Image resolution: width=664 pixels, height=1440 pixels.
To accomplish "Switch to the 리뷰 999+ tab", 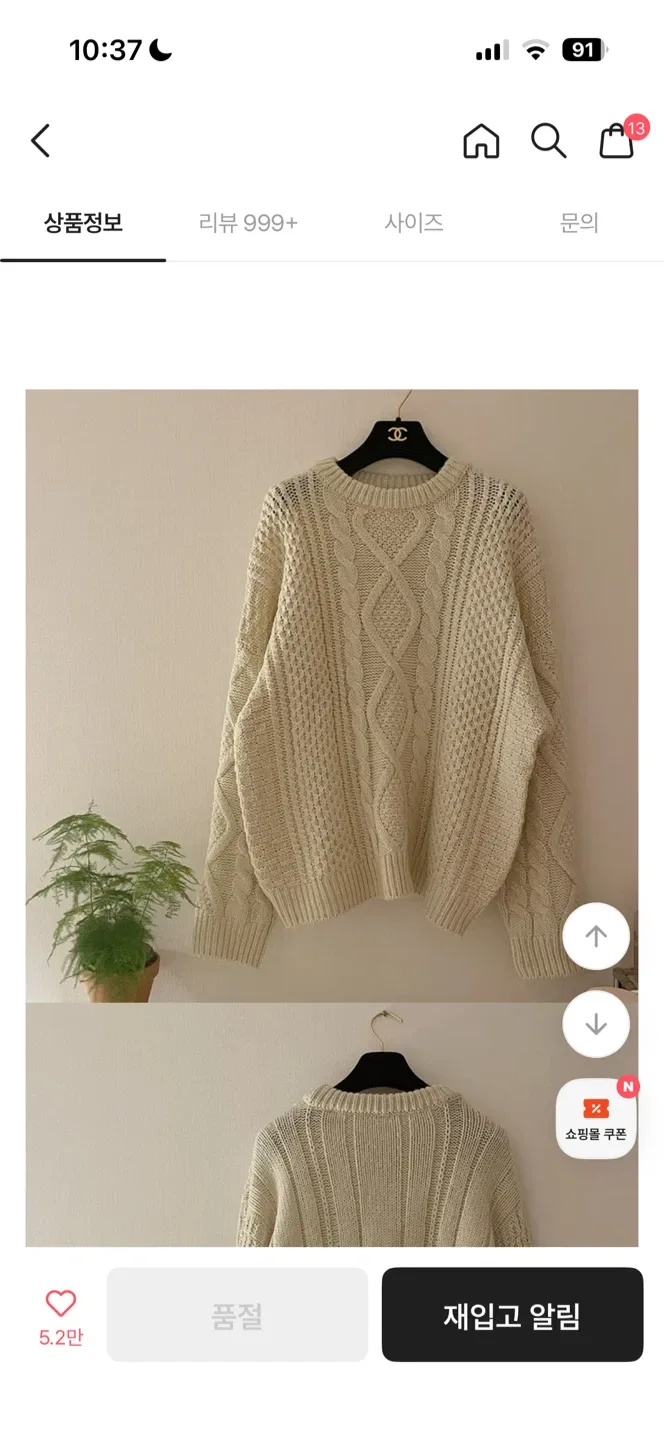I will [248, 223].
